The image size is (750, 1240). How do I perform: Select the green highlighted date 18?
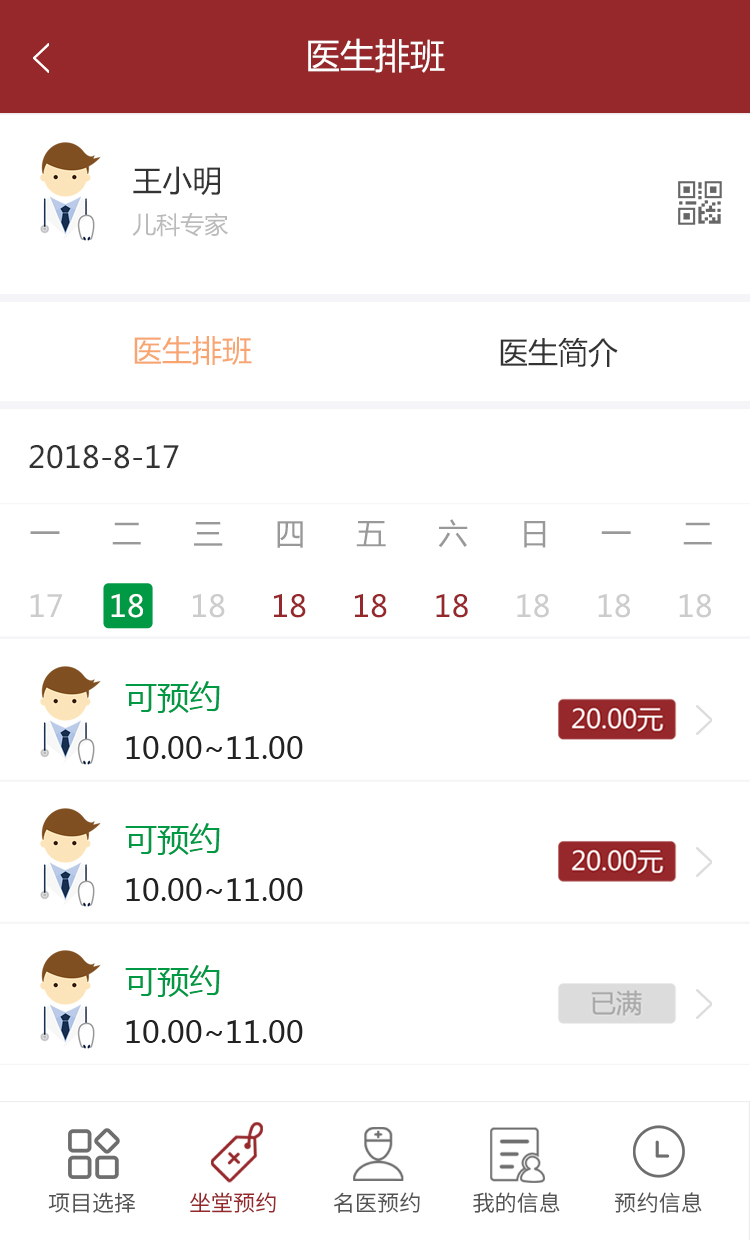[127, 605]
